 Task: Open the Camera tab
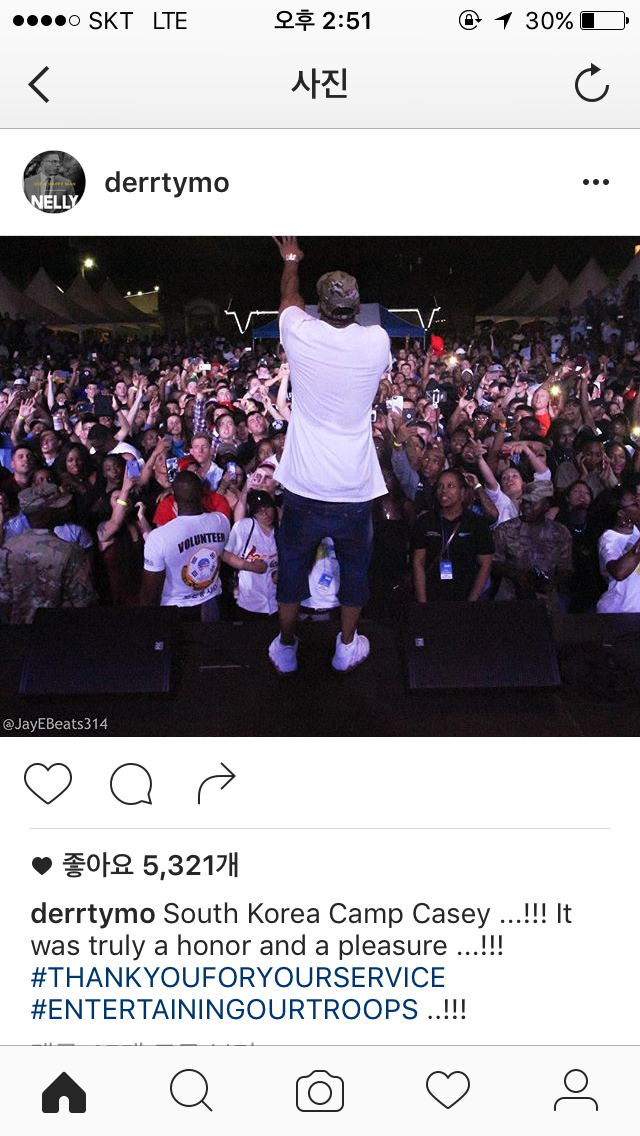tap(320, 1091)
